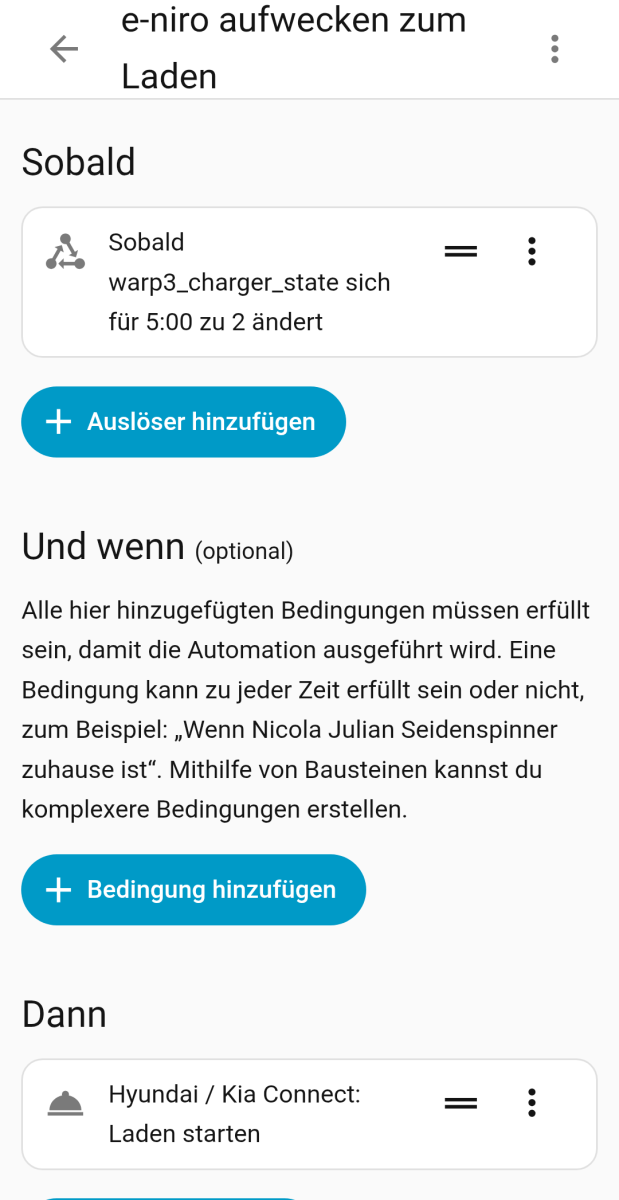
Task: Open options menu for the Sobald trigger
Action: point(532,251)
